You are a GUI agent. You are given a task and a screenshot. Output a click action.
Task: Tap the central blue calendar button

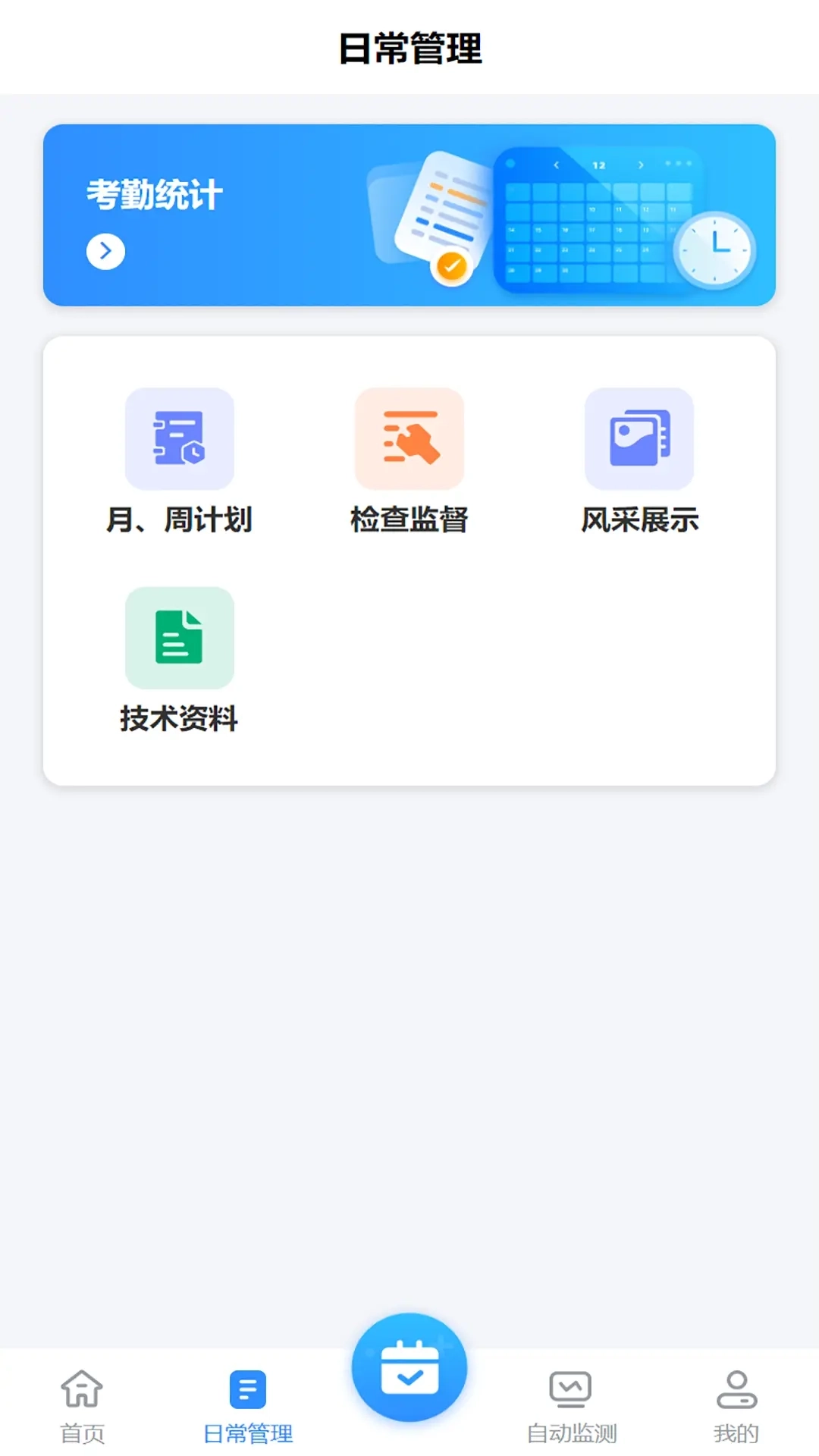(409, 1369)
